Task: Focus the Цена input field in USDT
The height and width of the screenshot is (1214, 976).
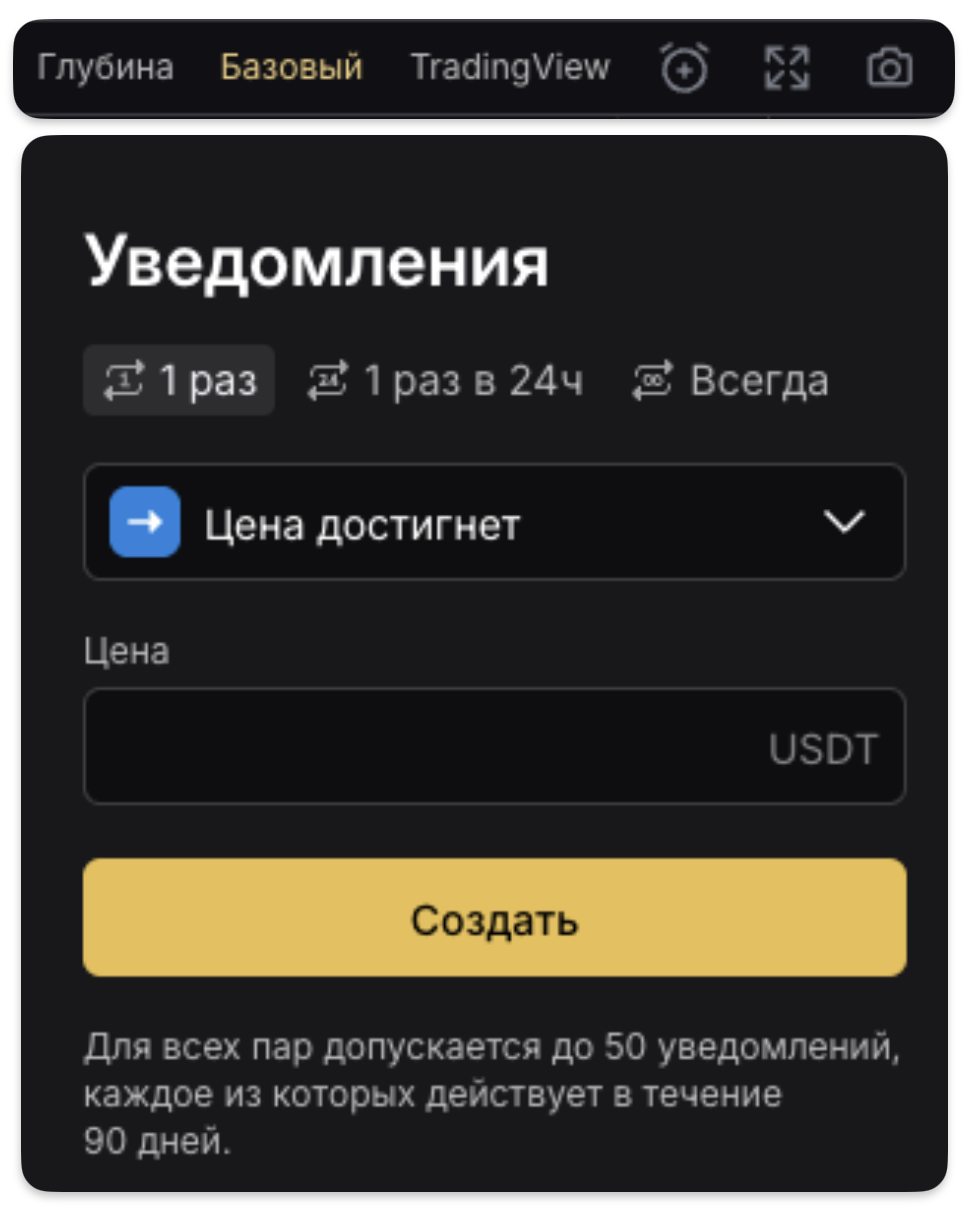Action: pyautogui.click(x=420, y=747)
